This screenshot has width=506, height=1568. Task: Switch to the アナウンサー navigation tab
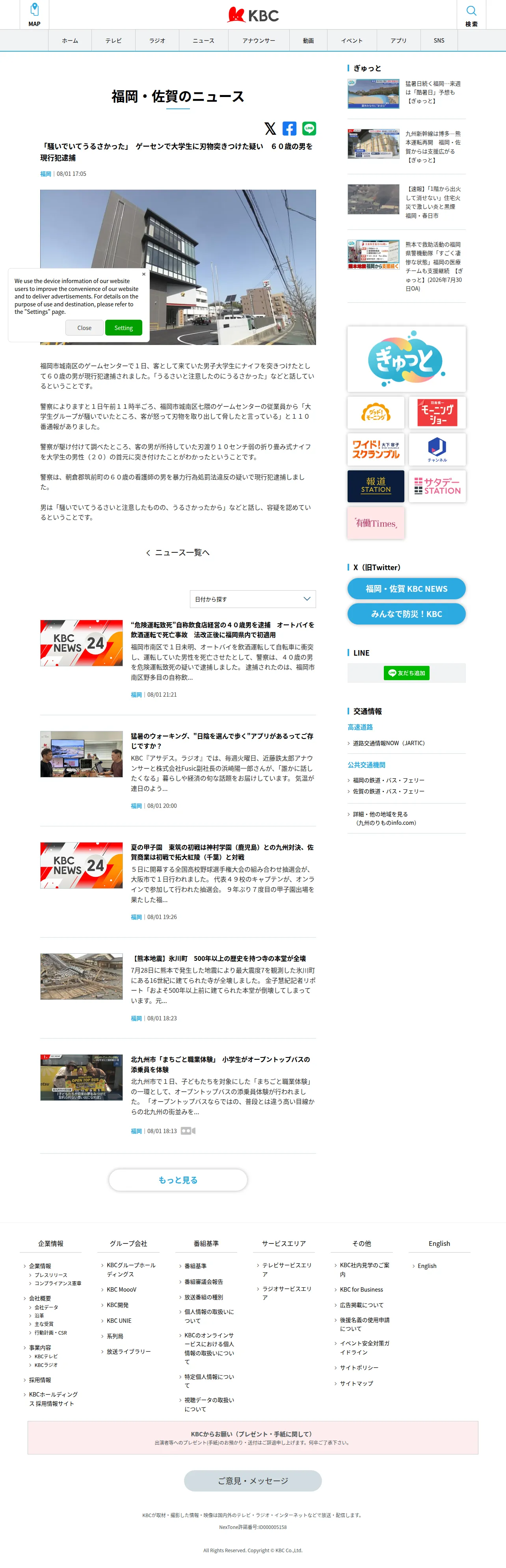click(x=259, y=41)
